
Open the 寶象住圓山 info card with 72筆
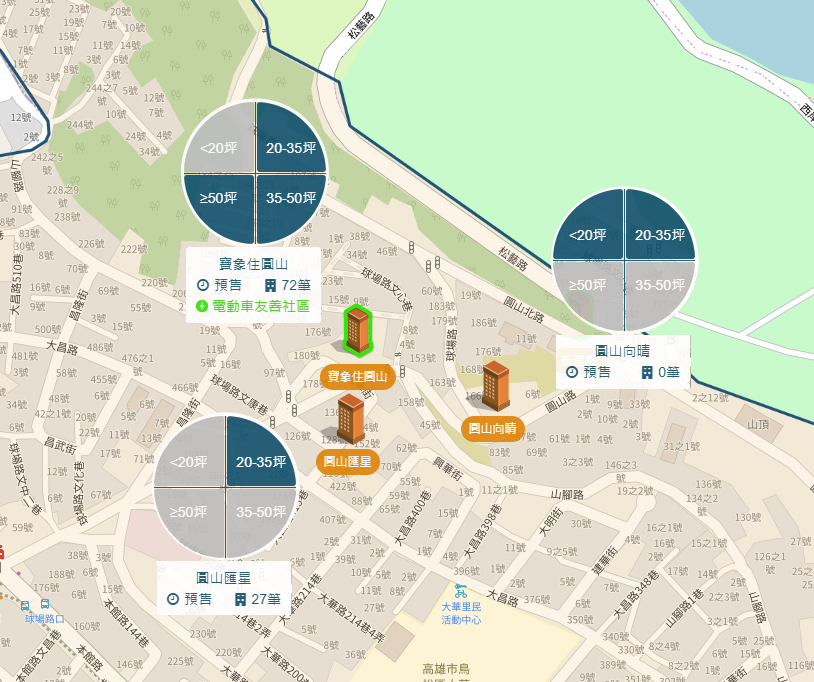[x=253, y=285]
